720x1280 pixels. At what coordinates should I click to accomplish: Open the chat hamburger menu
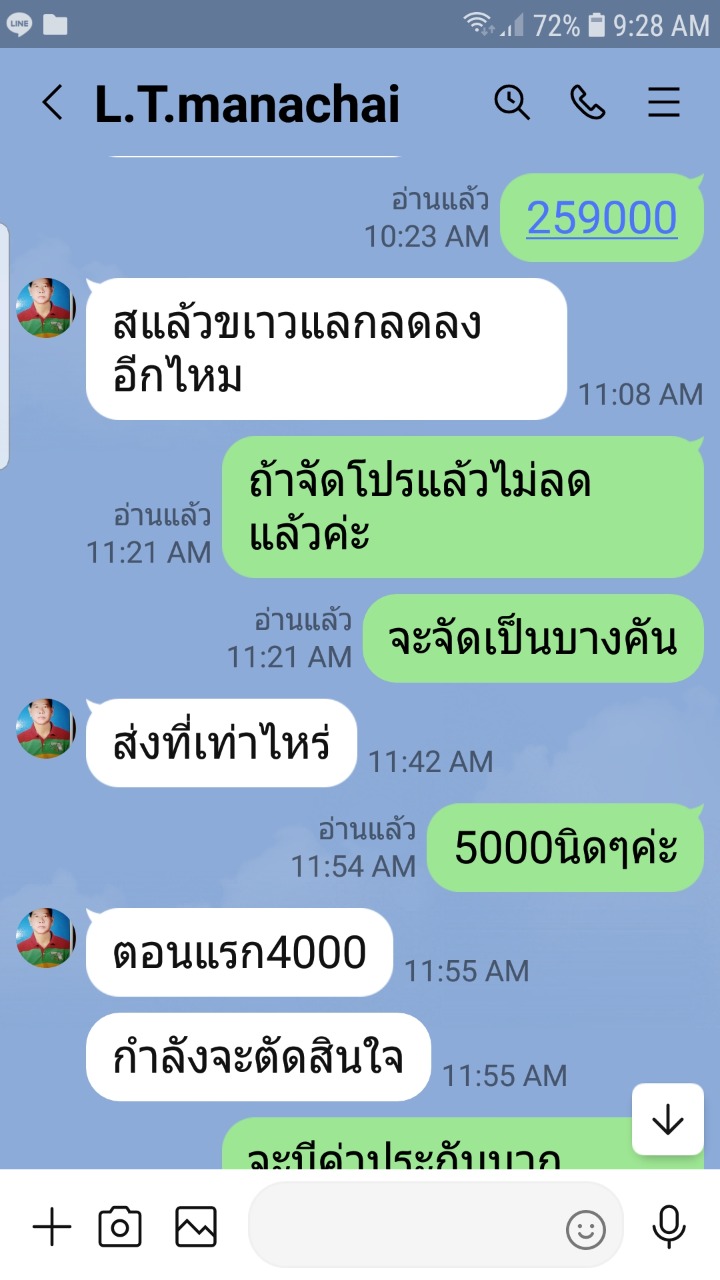664,103
